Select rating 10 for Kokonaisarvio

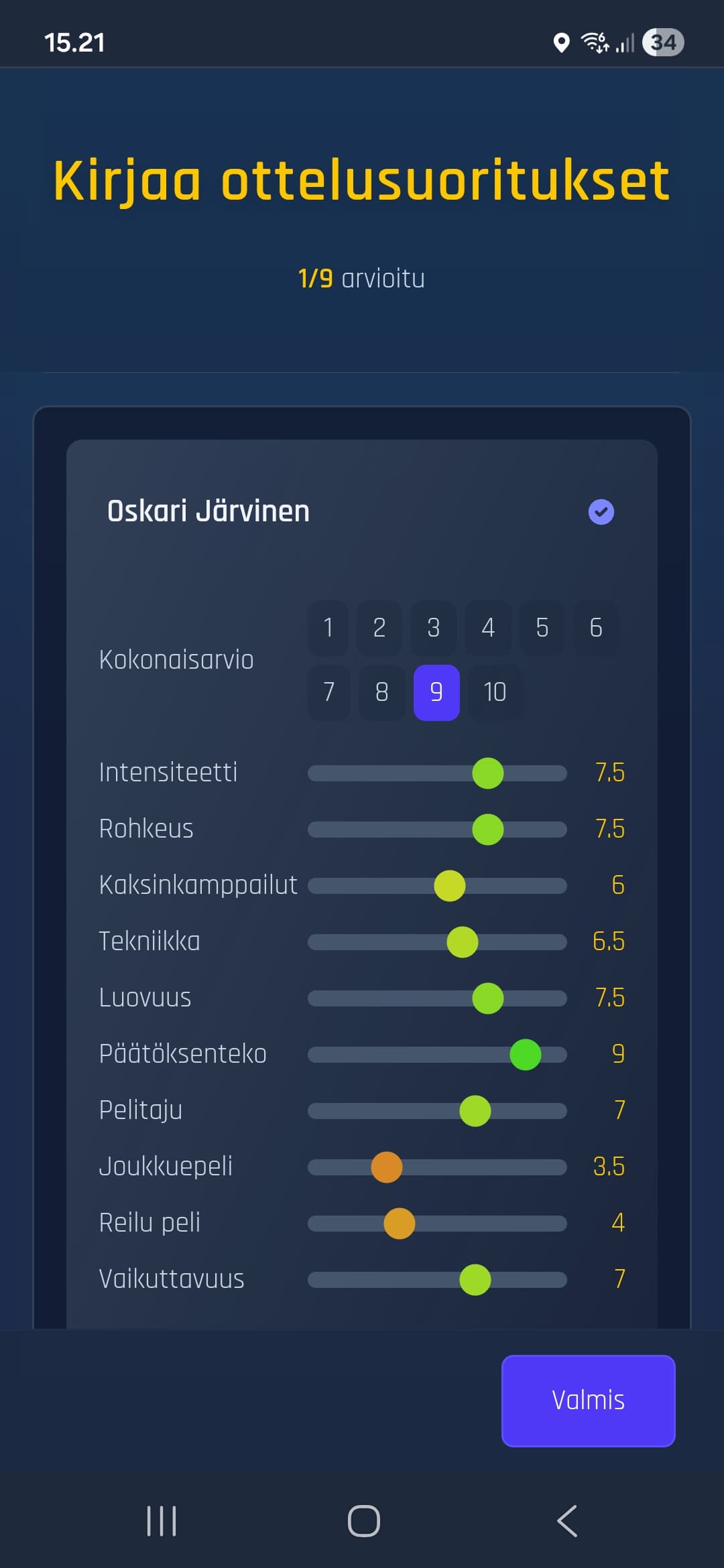[495, 693]
